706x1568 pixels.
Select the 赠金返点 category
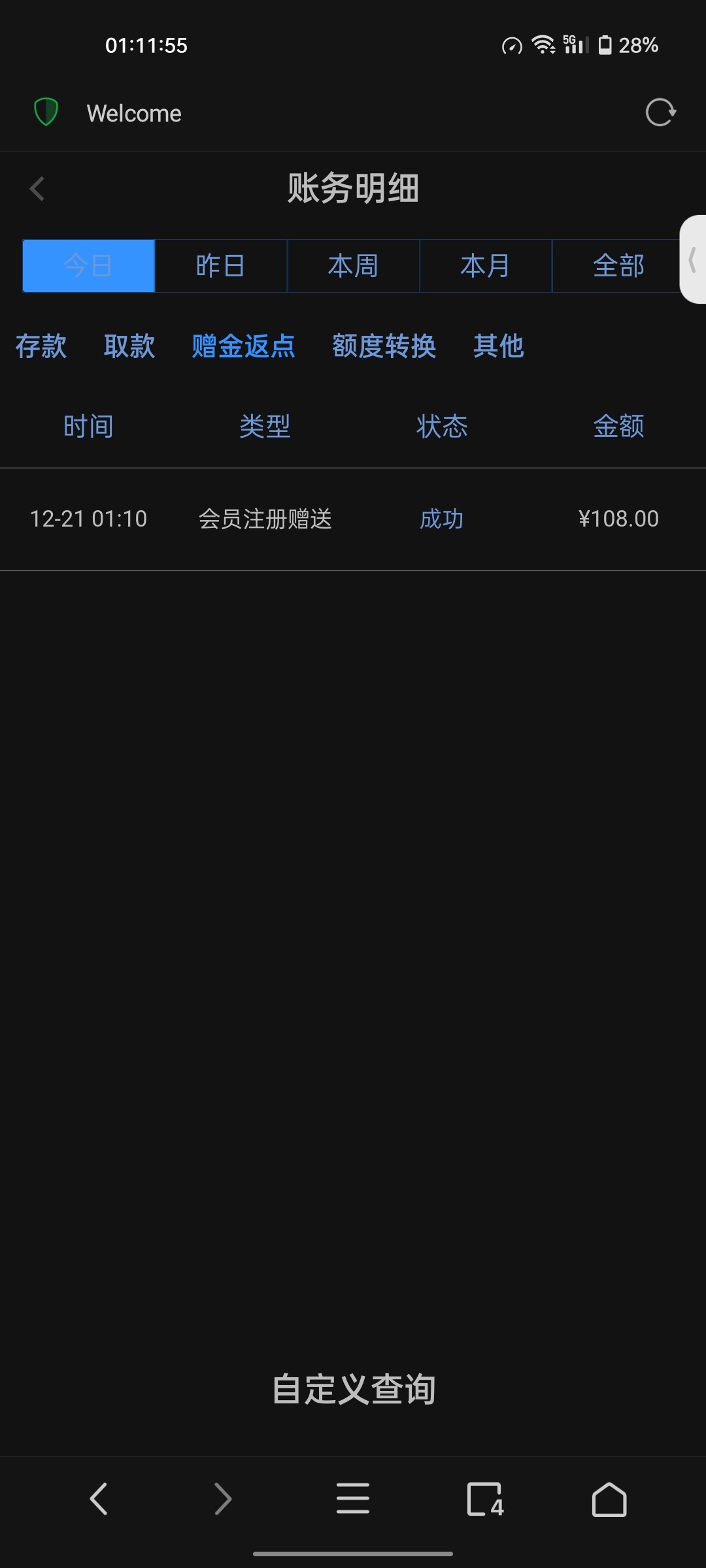(x=243, y=346)
